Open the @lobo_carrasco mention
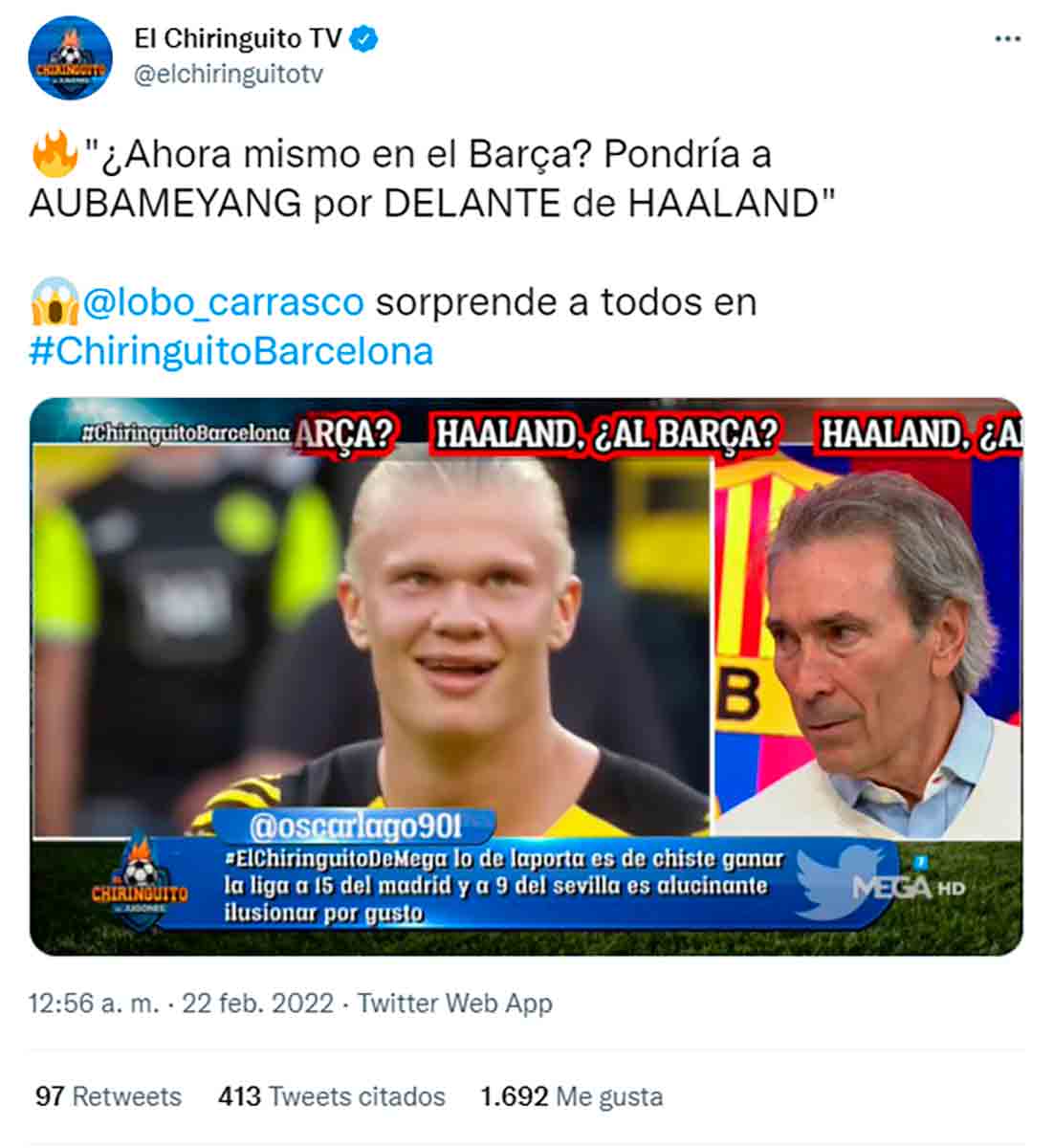The image size is (1053, 1148). (223, 302)
